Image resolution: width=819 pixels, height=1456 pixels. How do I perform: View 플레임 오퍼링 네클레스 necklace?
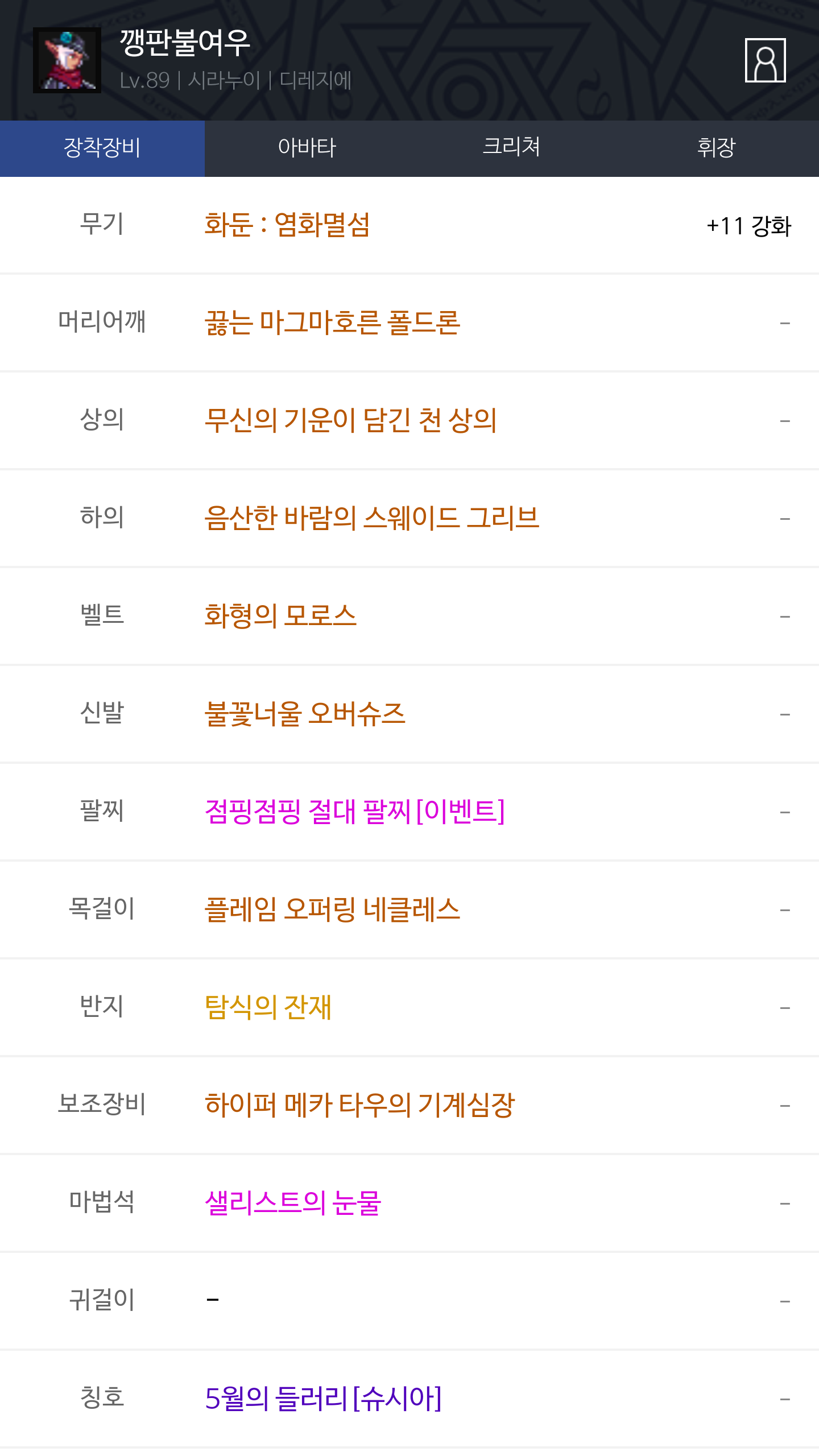(x=332, y=909)
